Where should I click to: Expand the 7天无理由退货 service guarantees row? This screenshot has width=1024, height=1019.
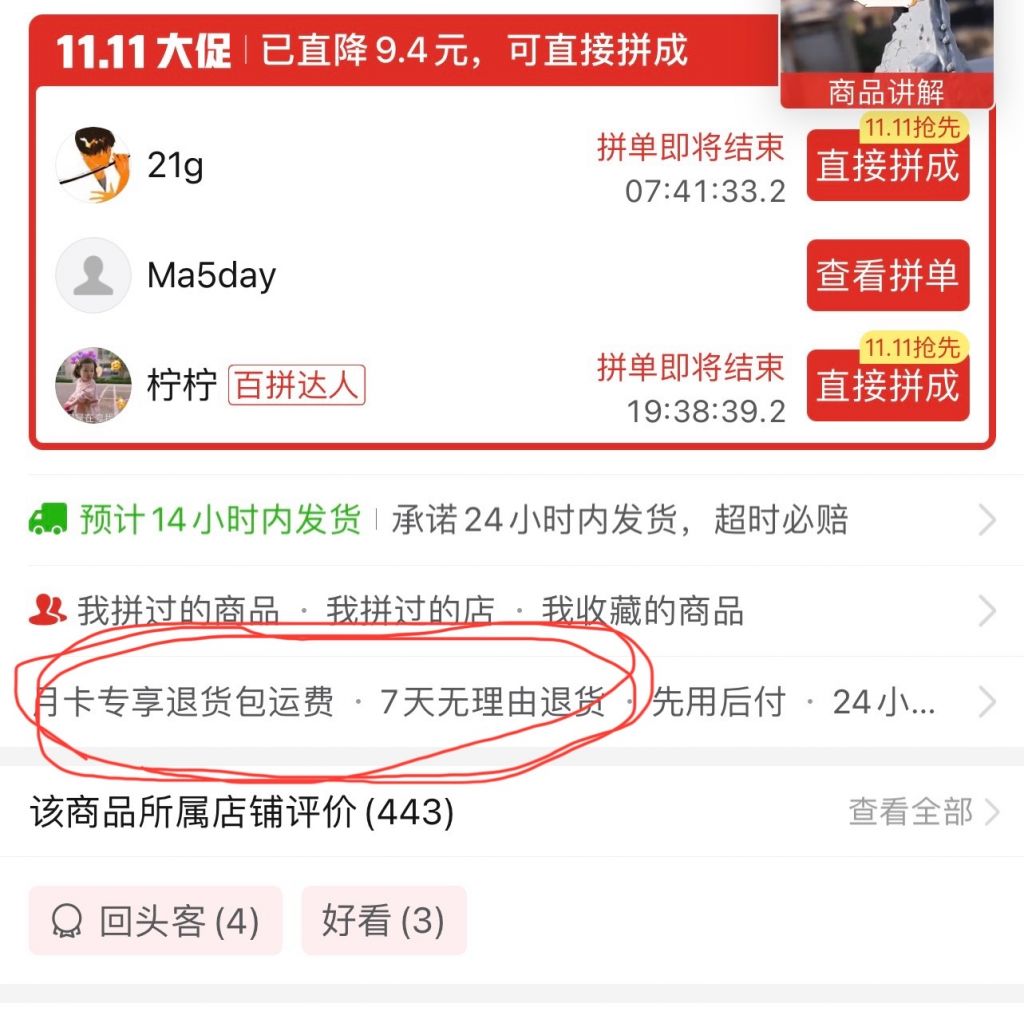click(x=510, y=702)
